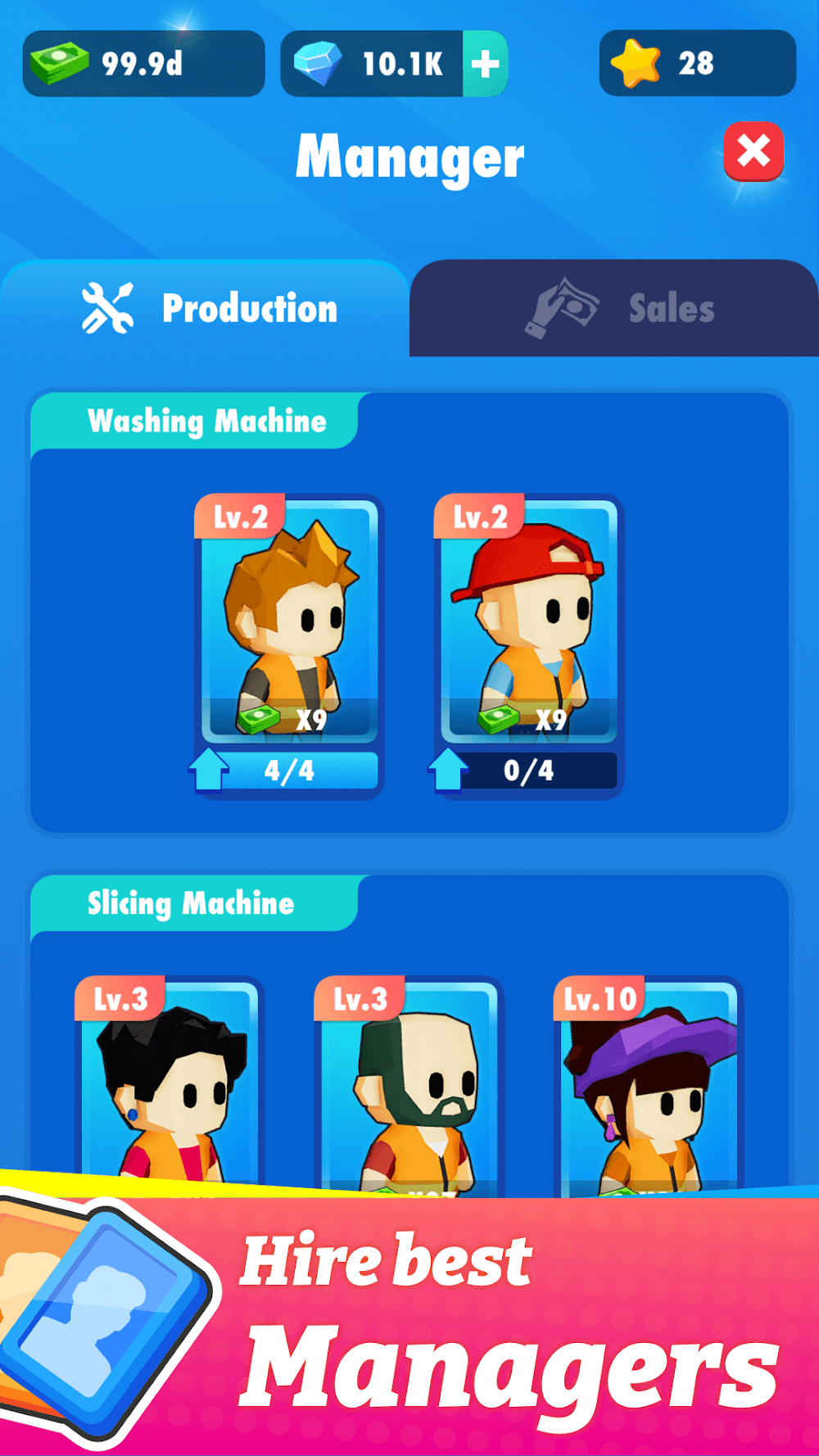Select the bearded Lv.3 Slicing Machine manager

pos(409,1081)
